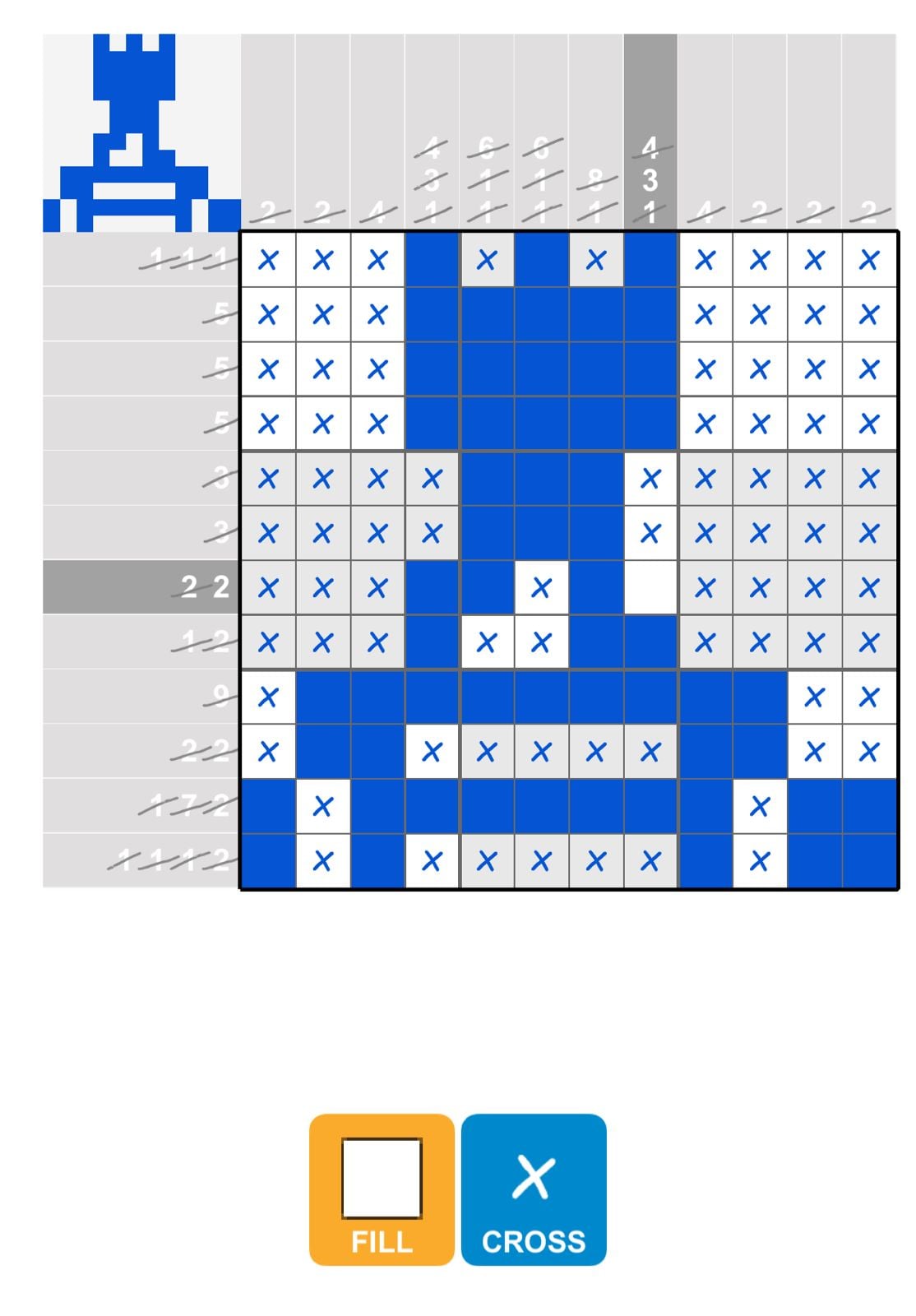Switch to CROSS mode

click(534, 1189)
